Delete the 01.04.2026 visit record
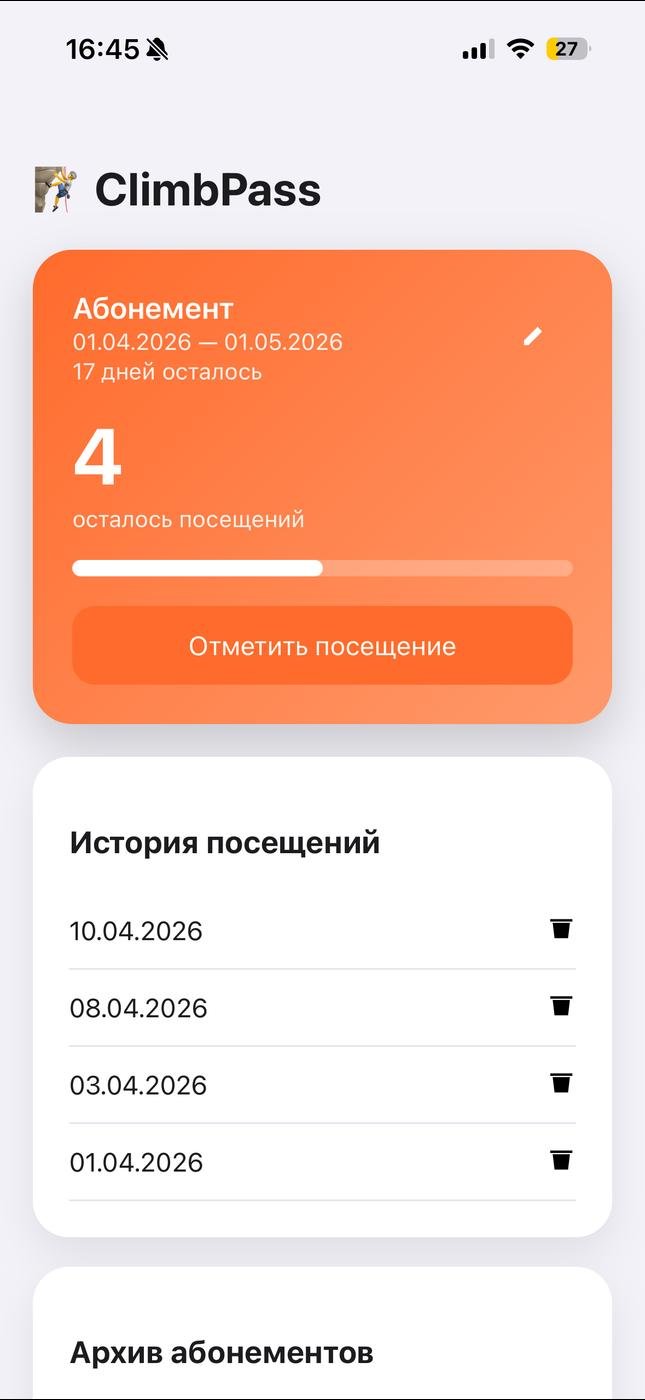This screenshot has height=1400, width=645. 561,1160
